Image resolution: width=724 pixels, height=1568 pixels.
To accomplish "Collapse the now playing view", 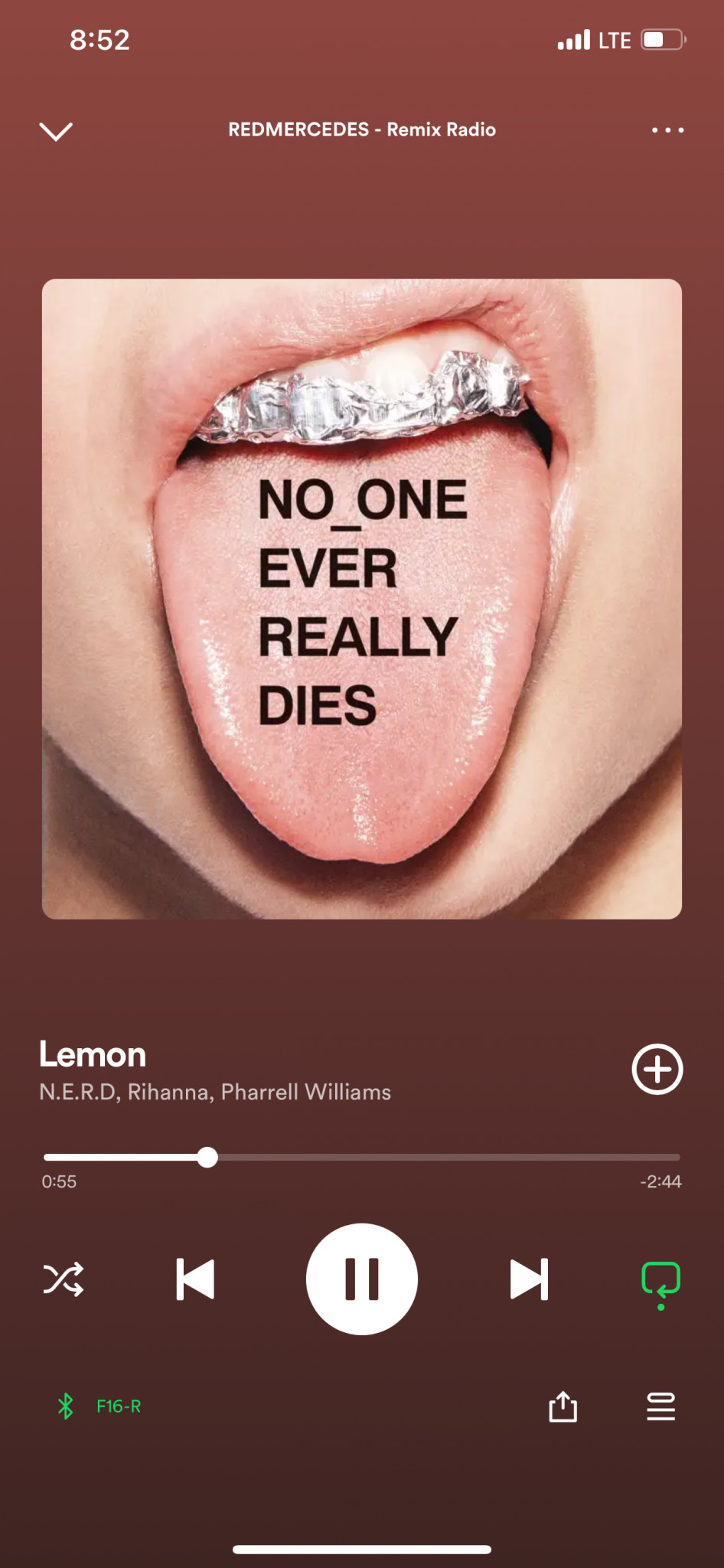I will [x=56, y=131].
